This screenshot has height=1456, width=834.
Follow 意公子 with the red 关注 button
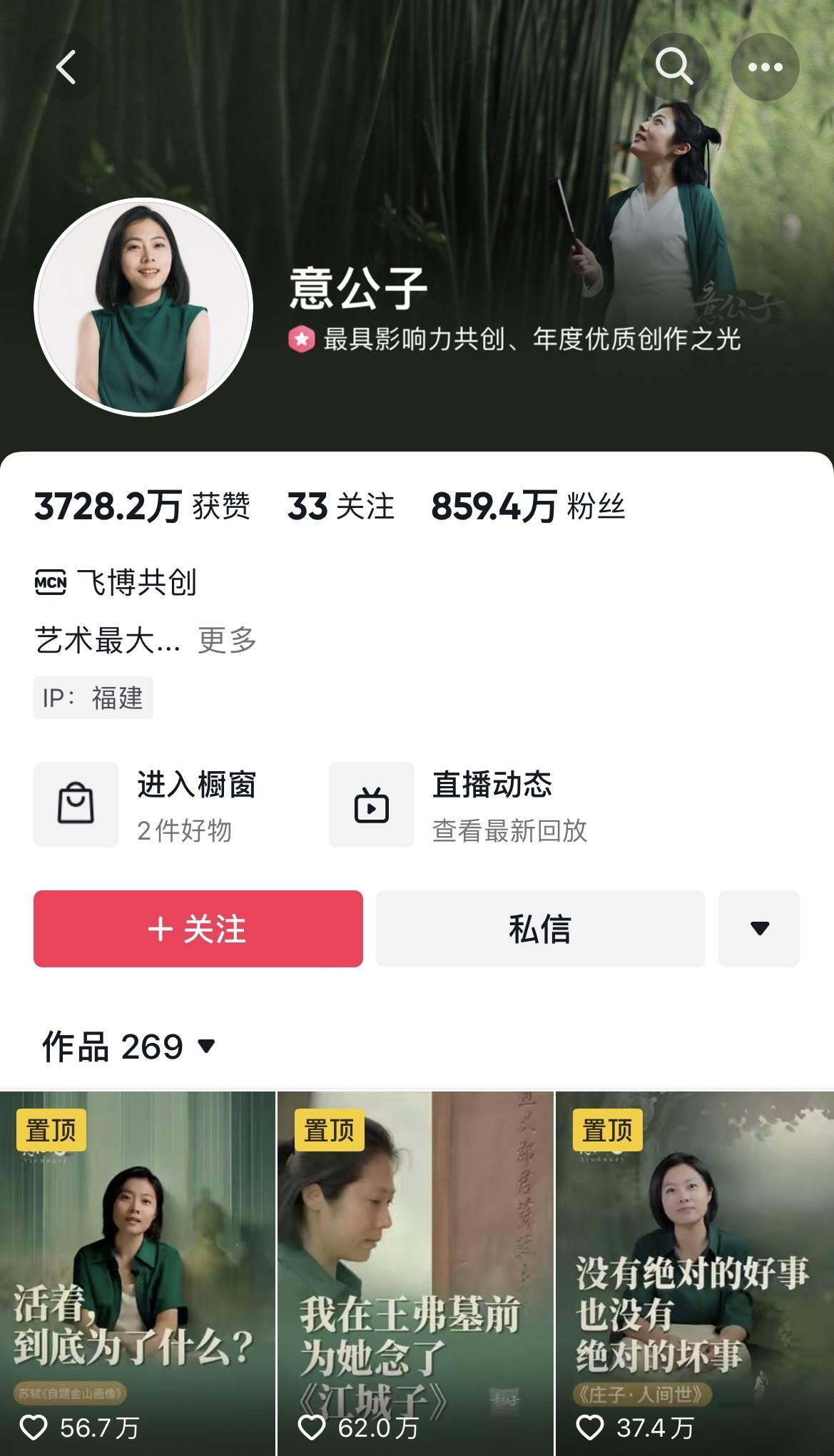click(x=198, y=929)
